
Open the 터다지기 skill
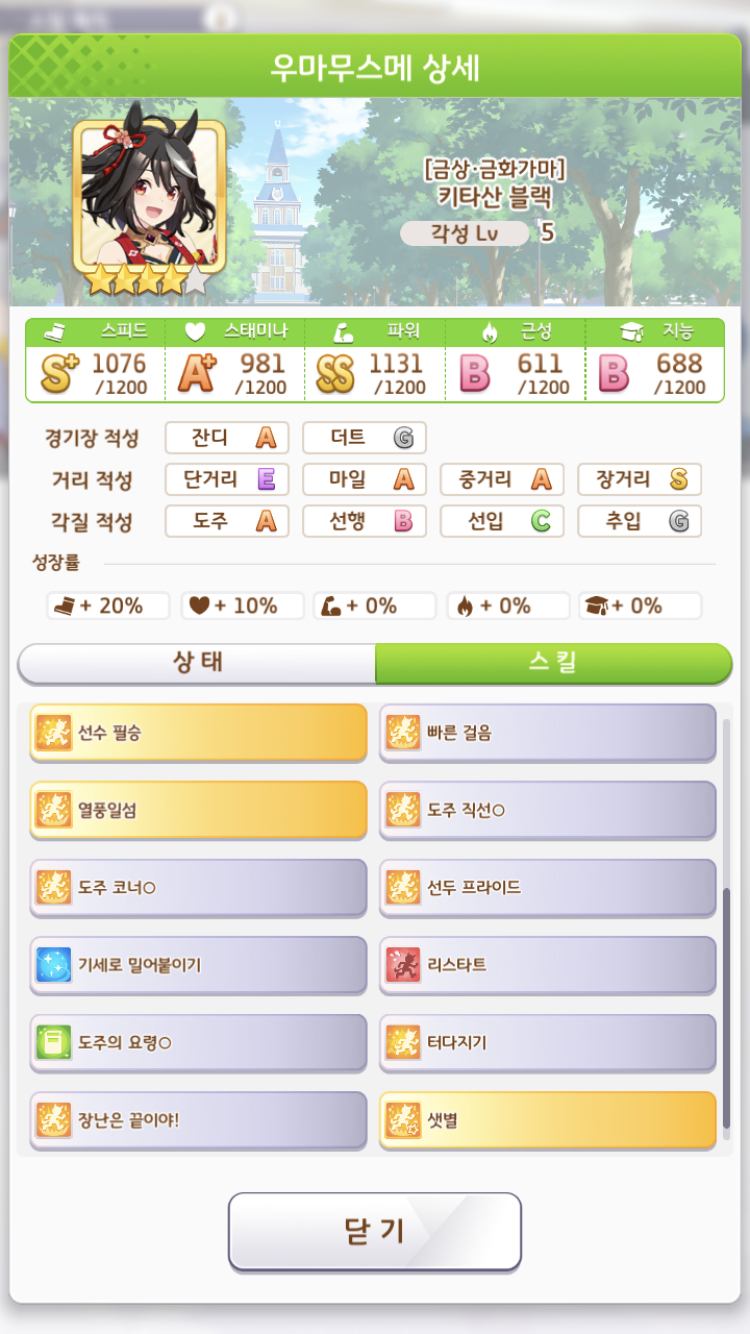pyautogui.click(x=548, y=1042)
